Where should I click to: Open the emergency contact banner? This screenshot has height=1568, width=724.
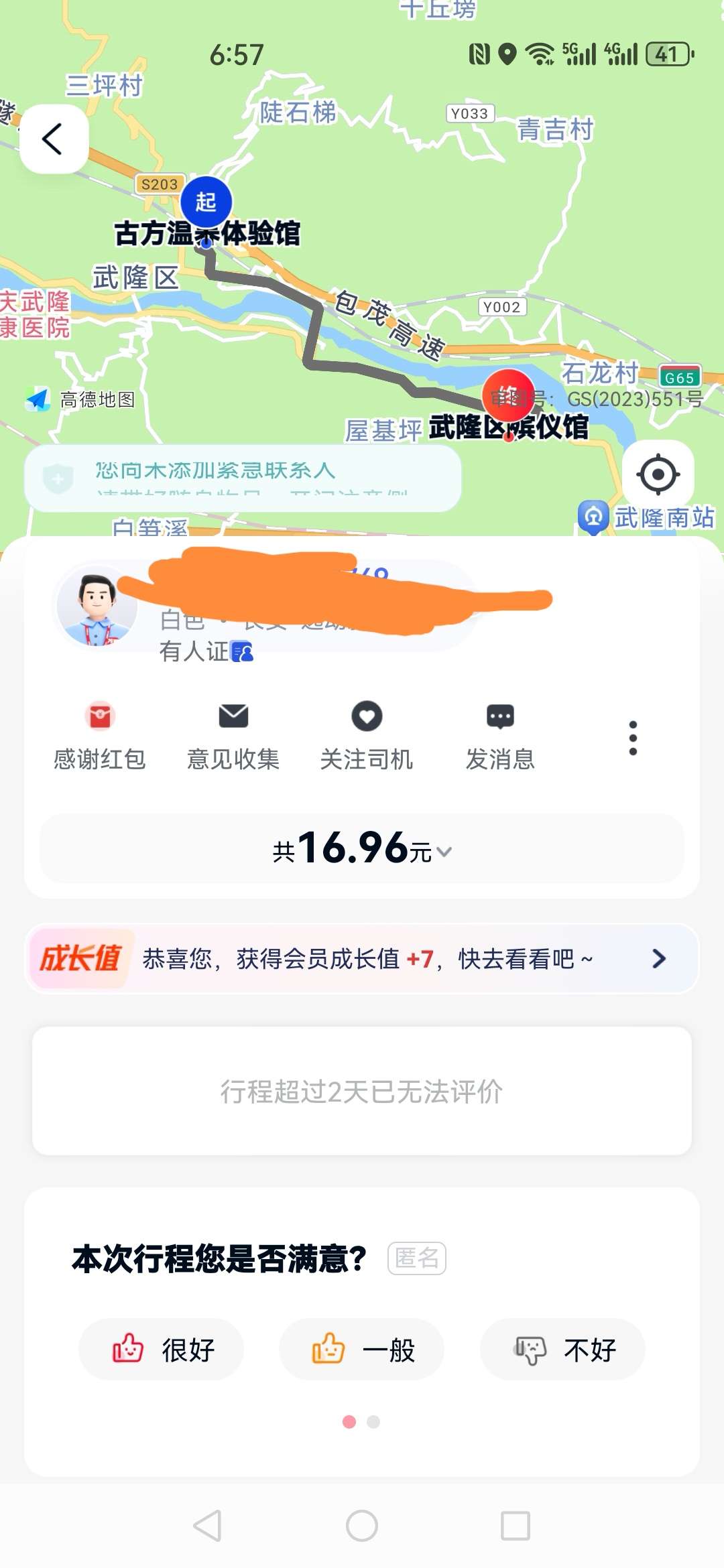(243, 477)
